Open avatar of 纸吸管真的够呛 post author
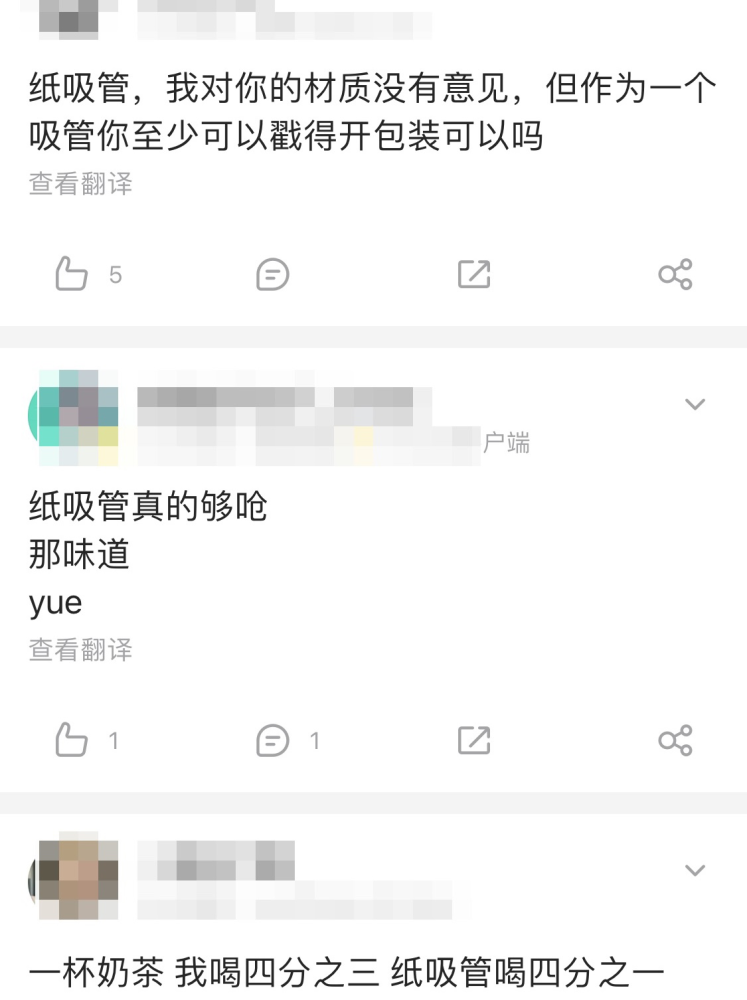 coord(73,417)
